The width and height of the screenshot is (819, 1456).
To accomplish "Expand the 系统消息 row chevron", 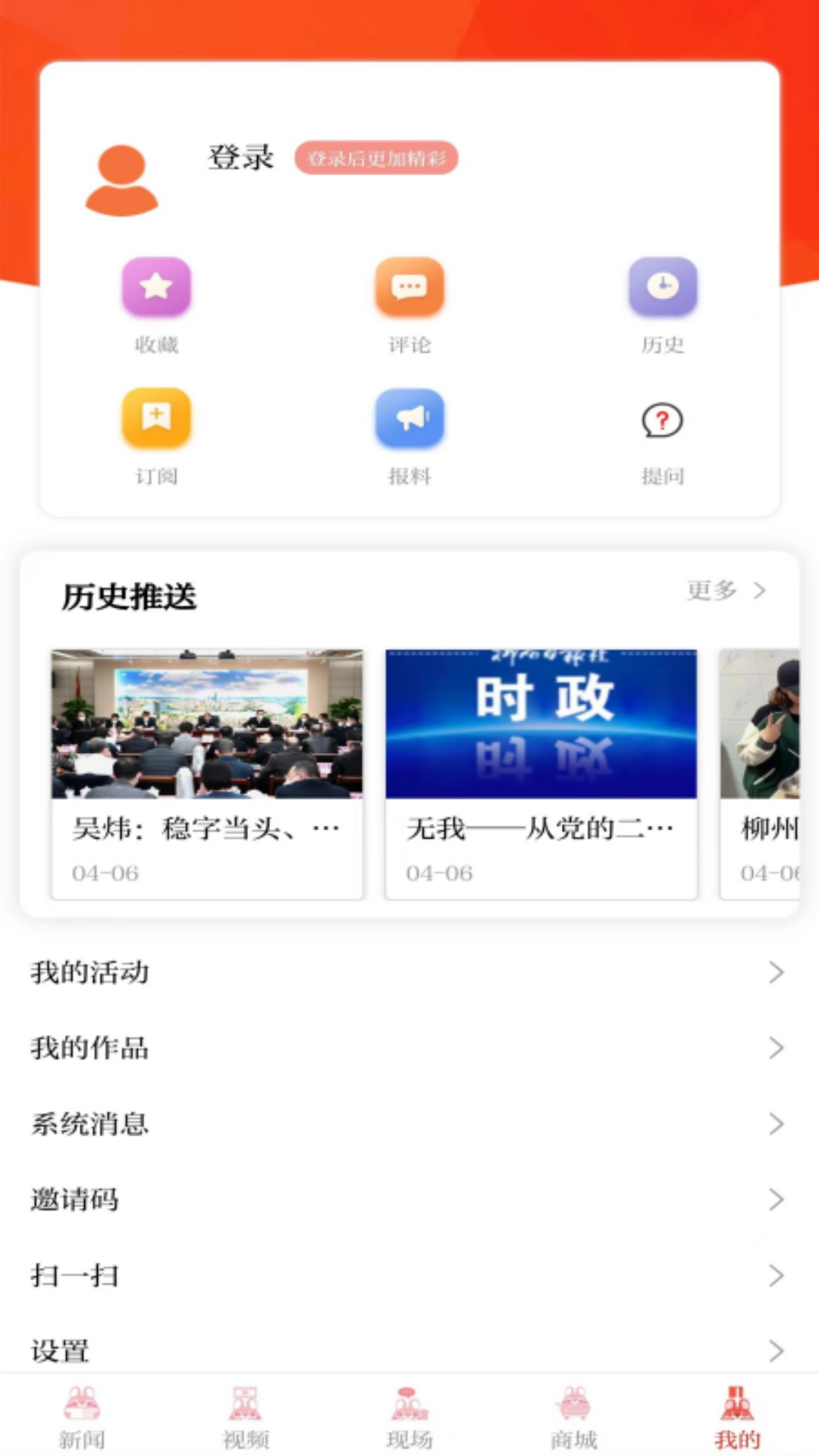I will pyautogui.click(x=775, y=1125).
